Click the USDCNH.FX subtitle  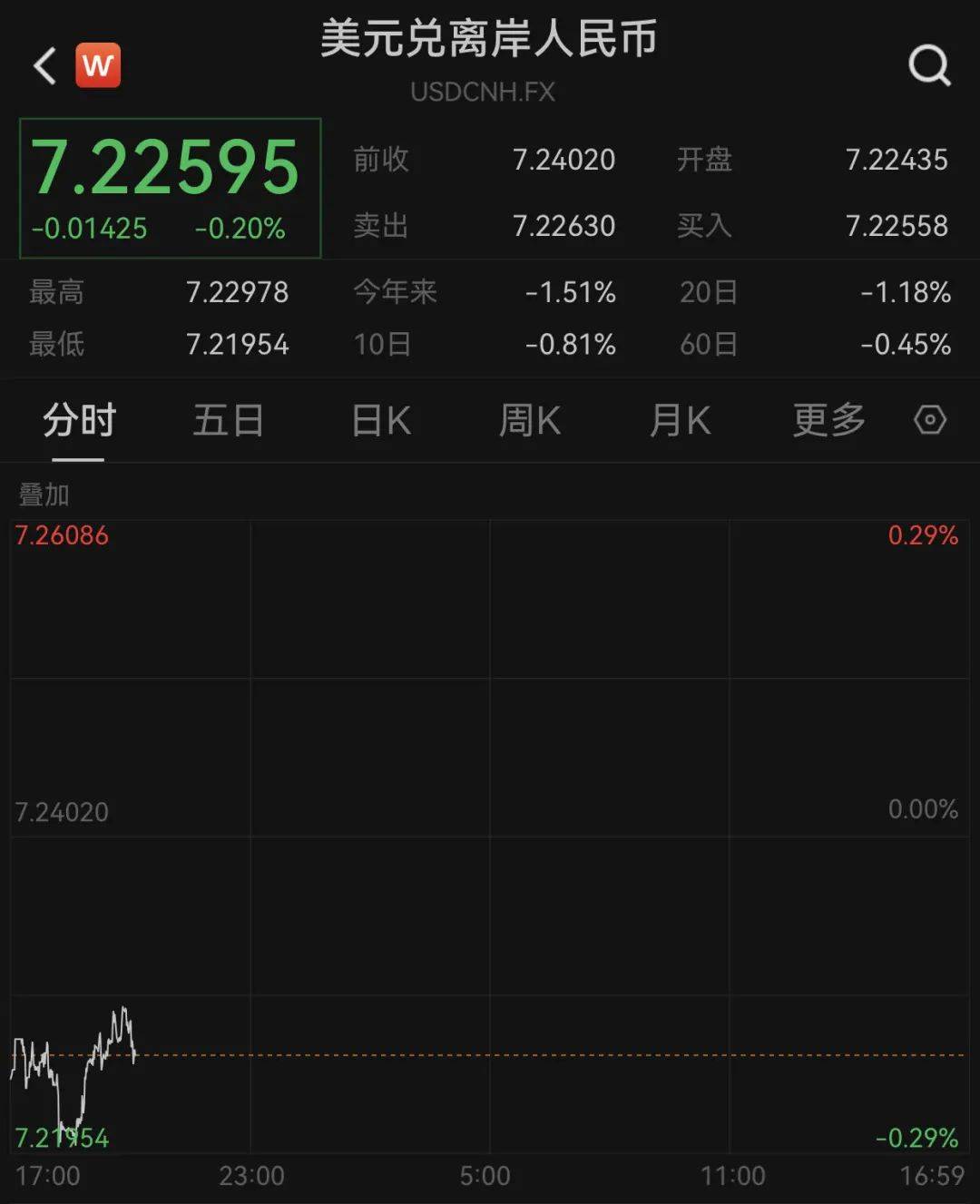484,92
